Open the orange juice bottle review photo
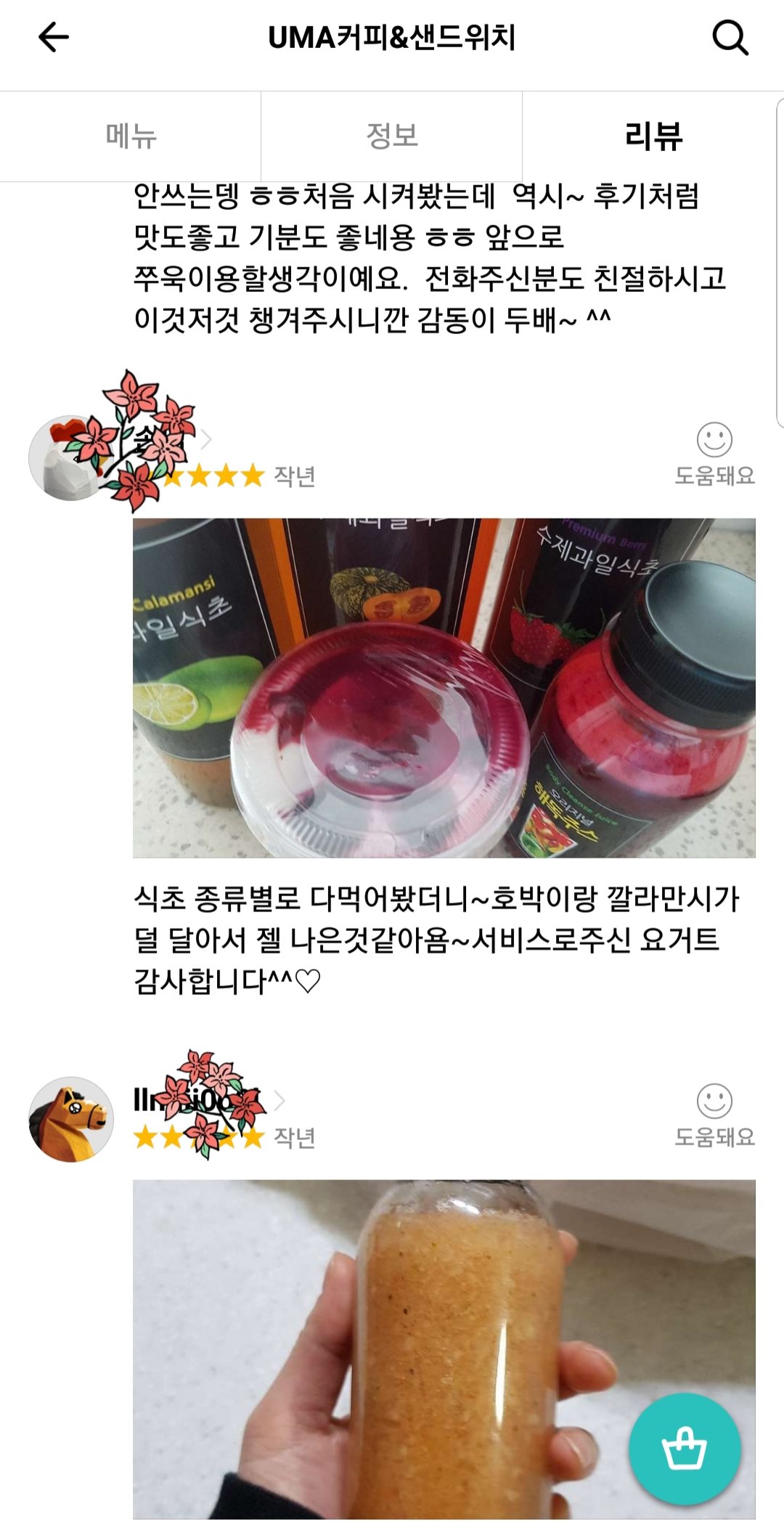This screenshot has height=1533, width=784. [444, 1348]
